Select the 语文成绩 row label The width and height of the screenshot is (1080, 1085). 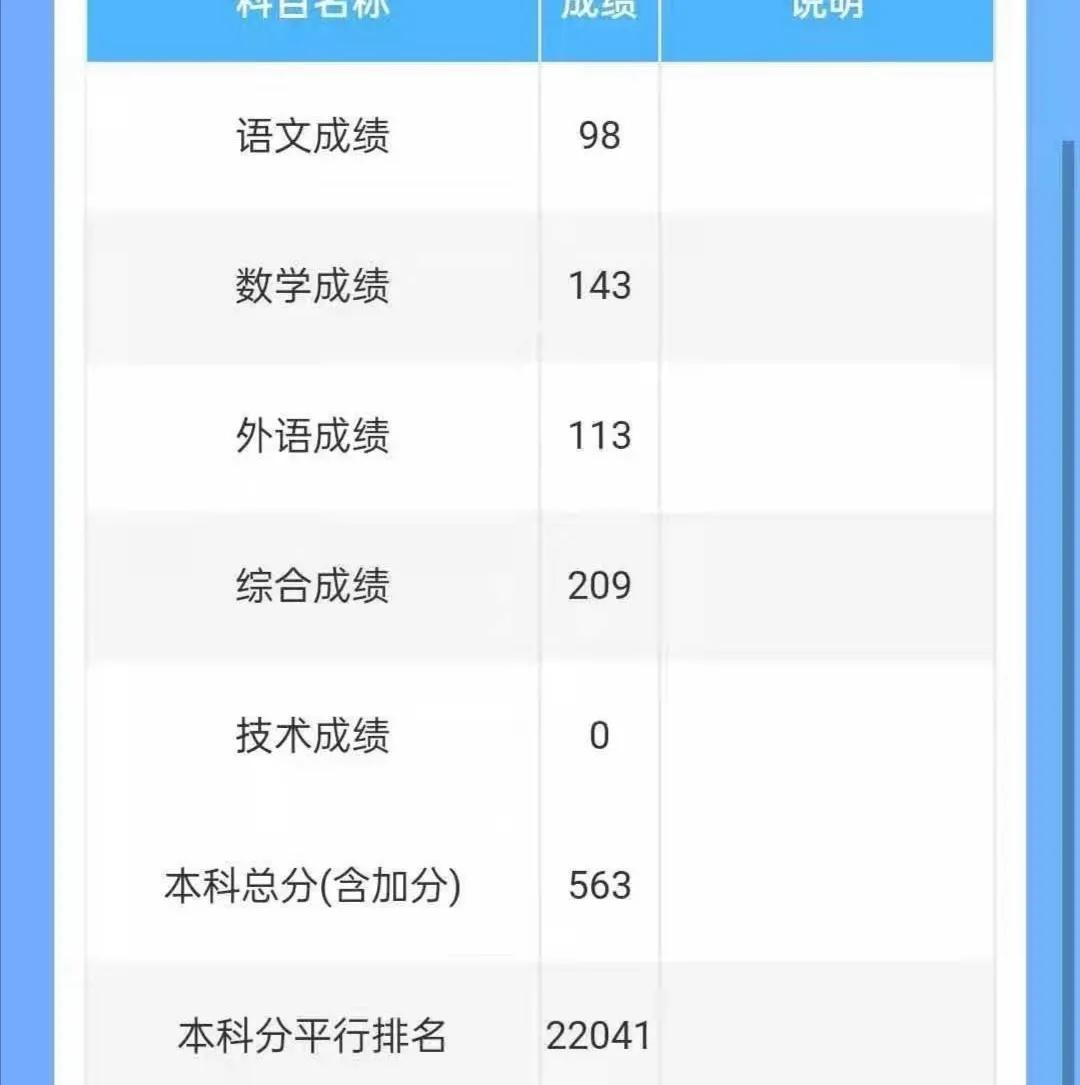pos(312,137)
